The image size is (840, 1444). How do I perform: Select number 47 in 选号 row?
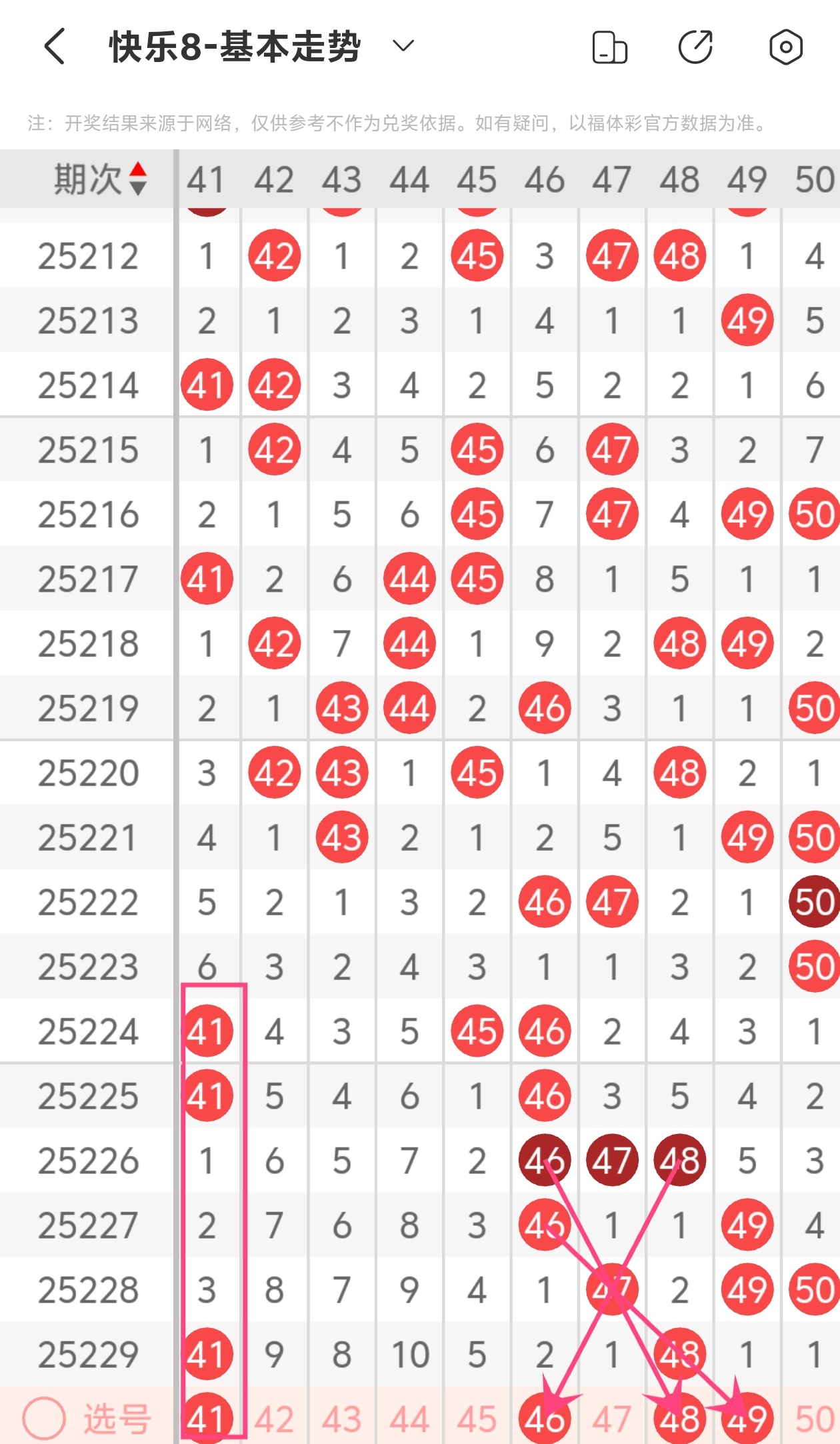click(612, 1419)
